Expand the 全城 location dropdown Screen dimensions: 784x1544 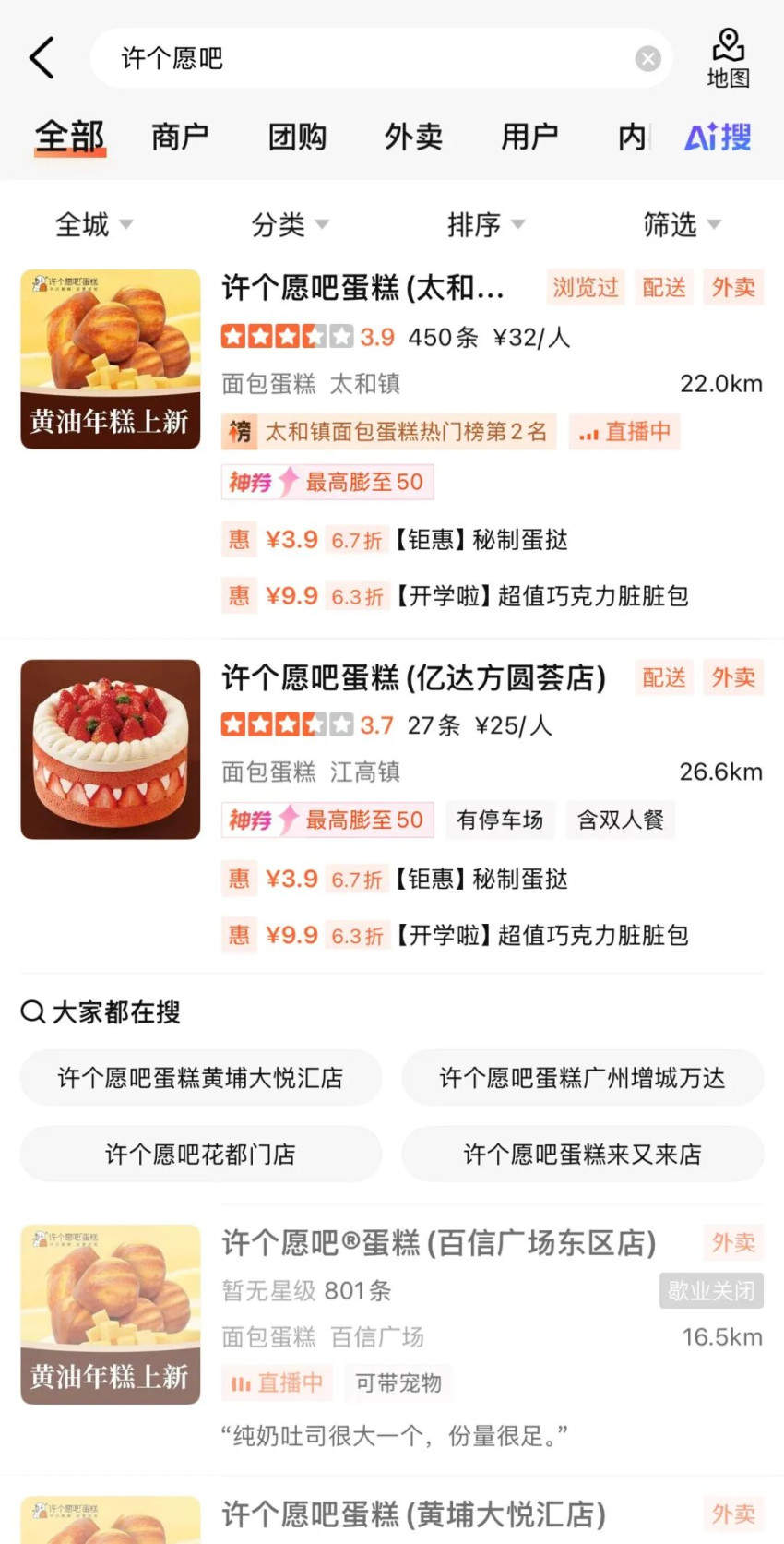pos(93,224)
